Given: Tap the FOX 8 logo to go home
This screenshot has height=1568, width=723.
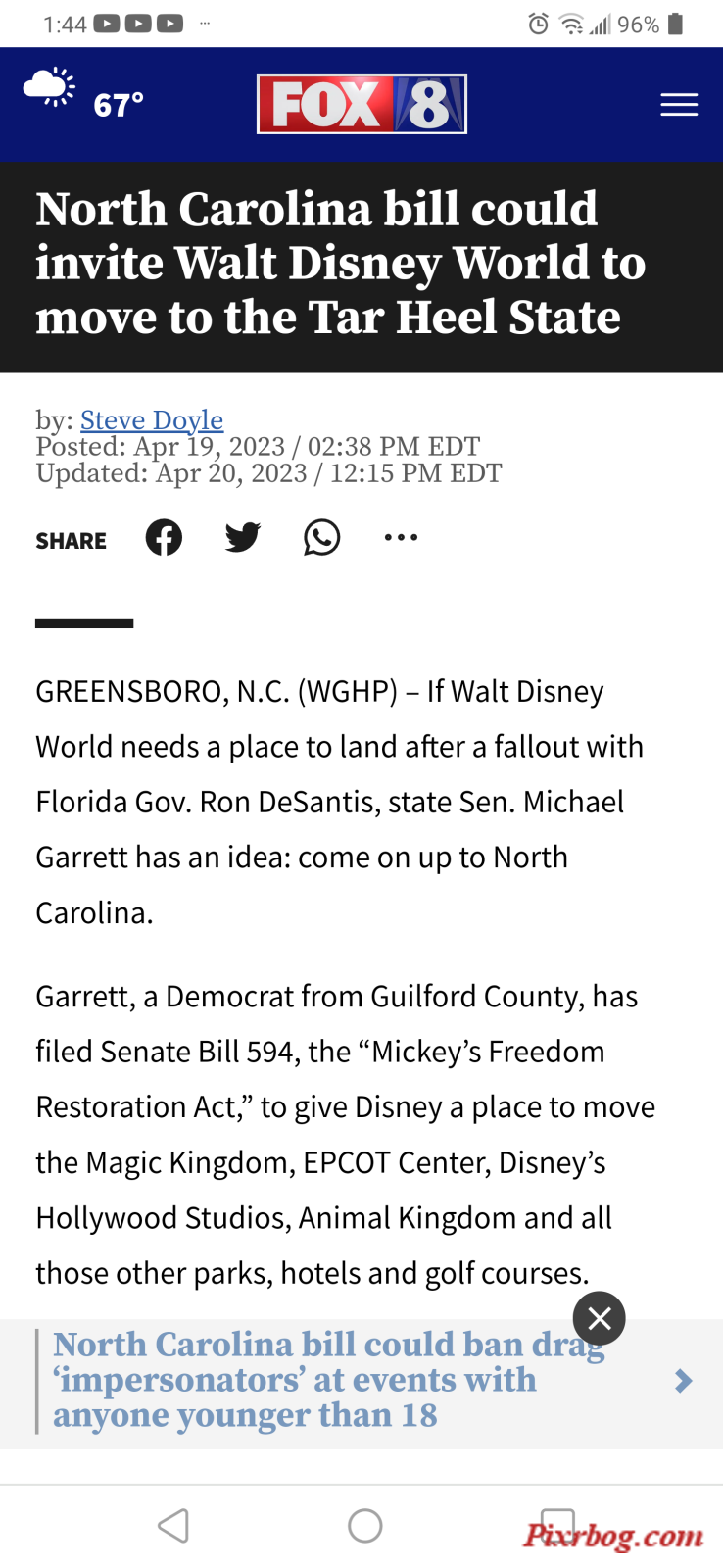Looking at the screenshot, I should [x=361, y=104].
